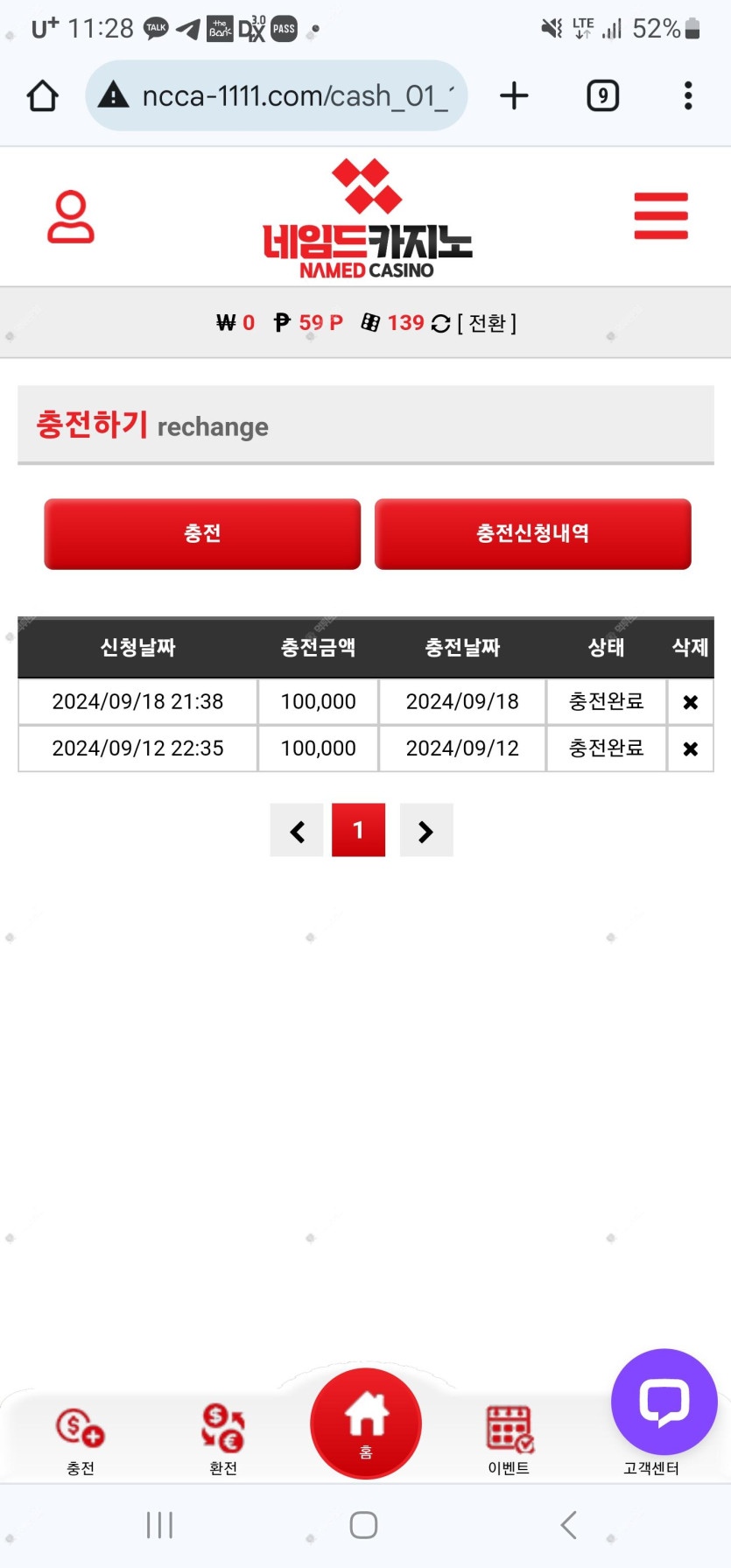The image size is (731, 1568).
Task: Open 충전신청내역 request history
Action: (x=532, y=534)
